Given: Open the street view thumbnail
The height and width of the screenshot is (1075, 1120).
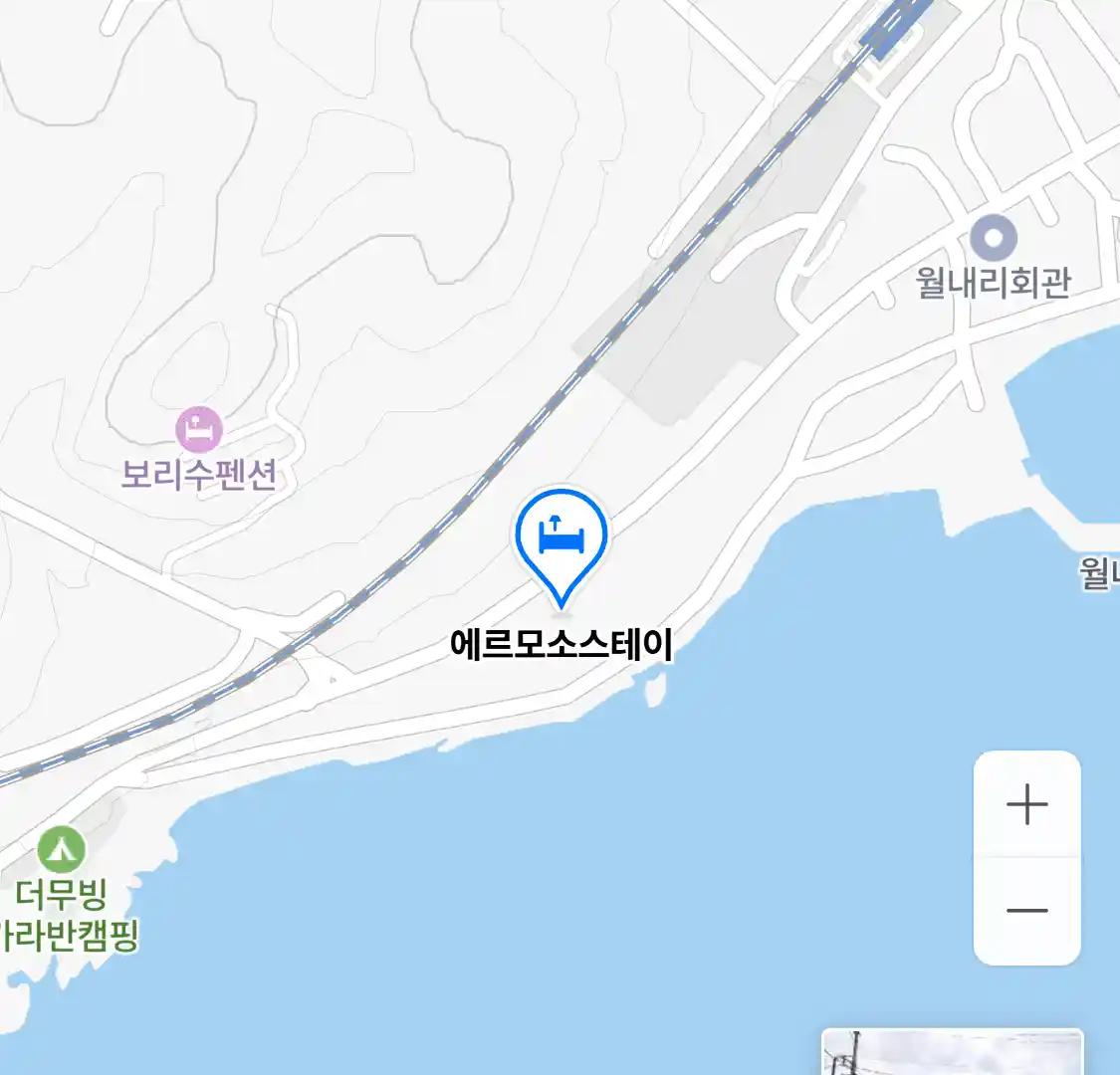Looking at the screenshot, I should click(951, 1053).
